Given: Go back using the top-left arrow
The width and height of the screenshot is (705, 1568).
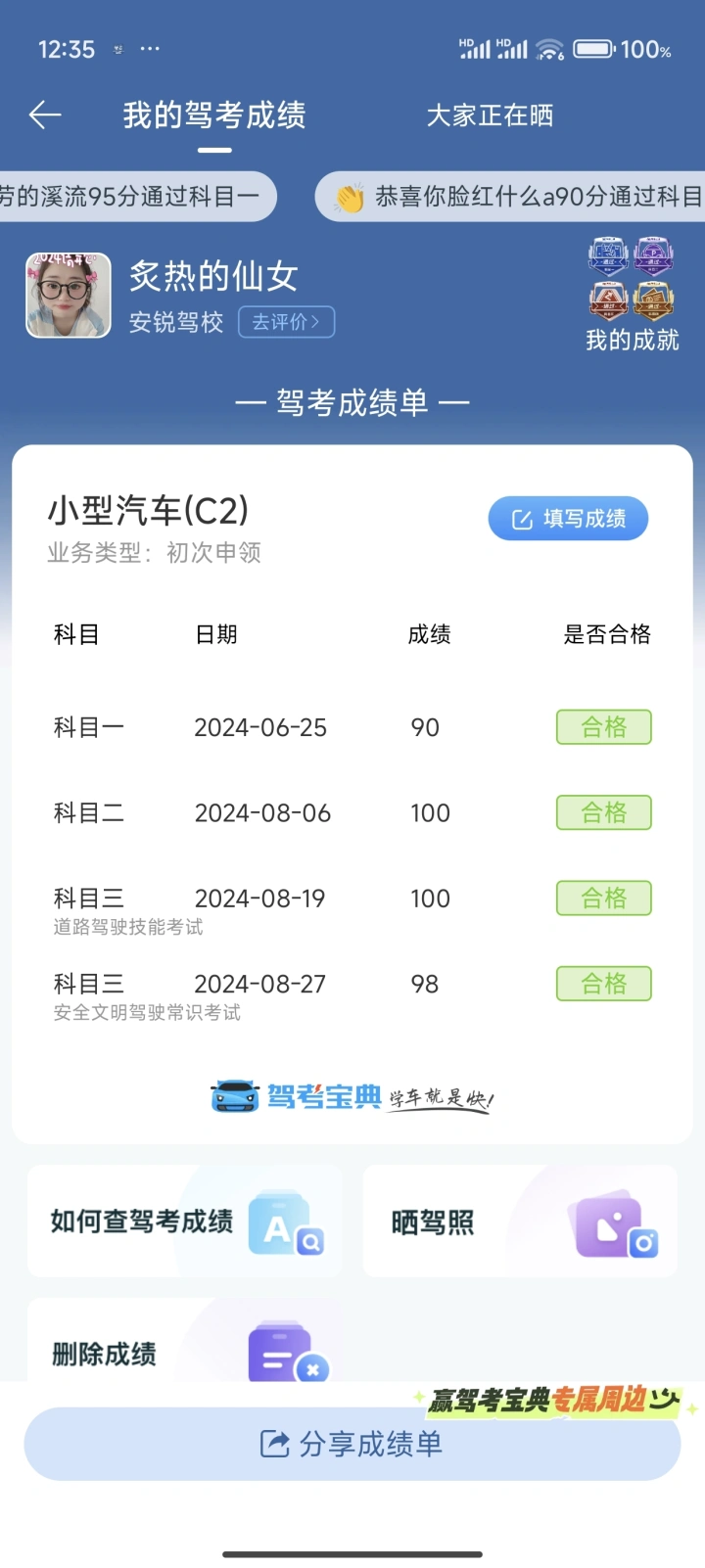Looking at the screenshot, I should [45, 115].
